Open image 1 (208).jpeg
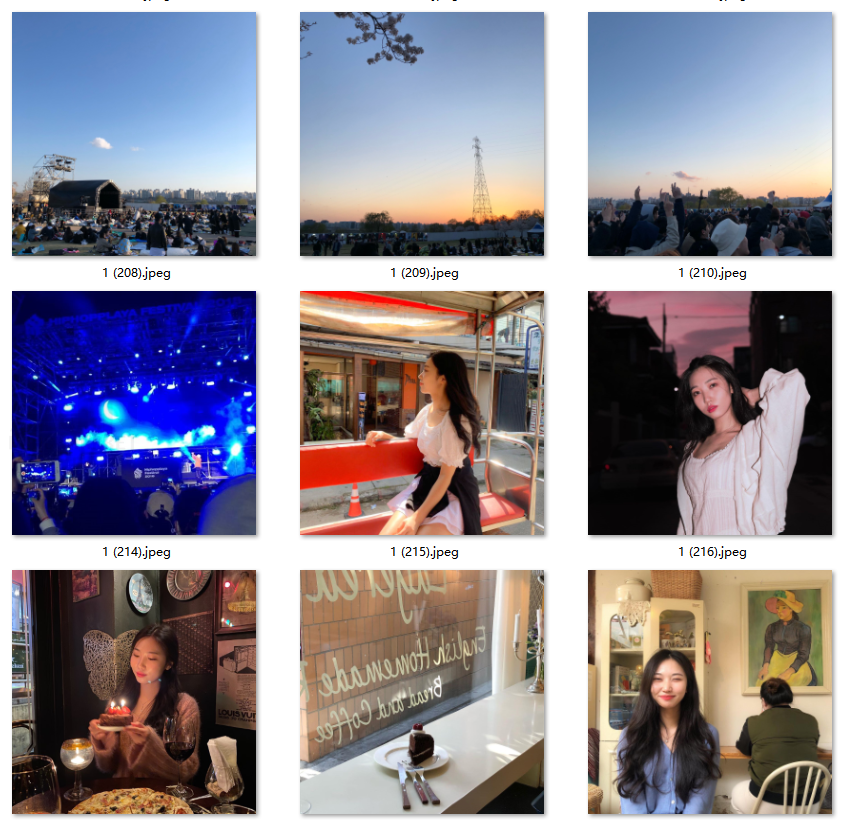 pos(134,134)
